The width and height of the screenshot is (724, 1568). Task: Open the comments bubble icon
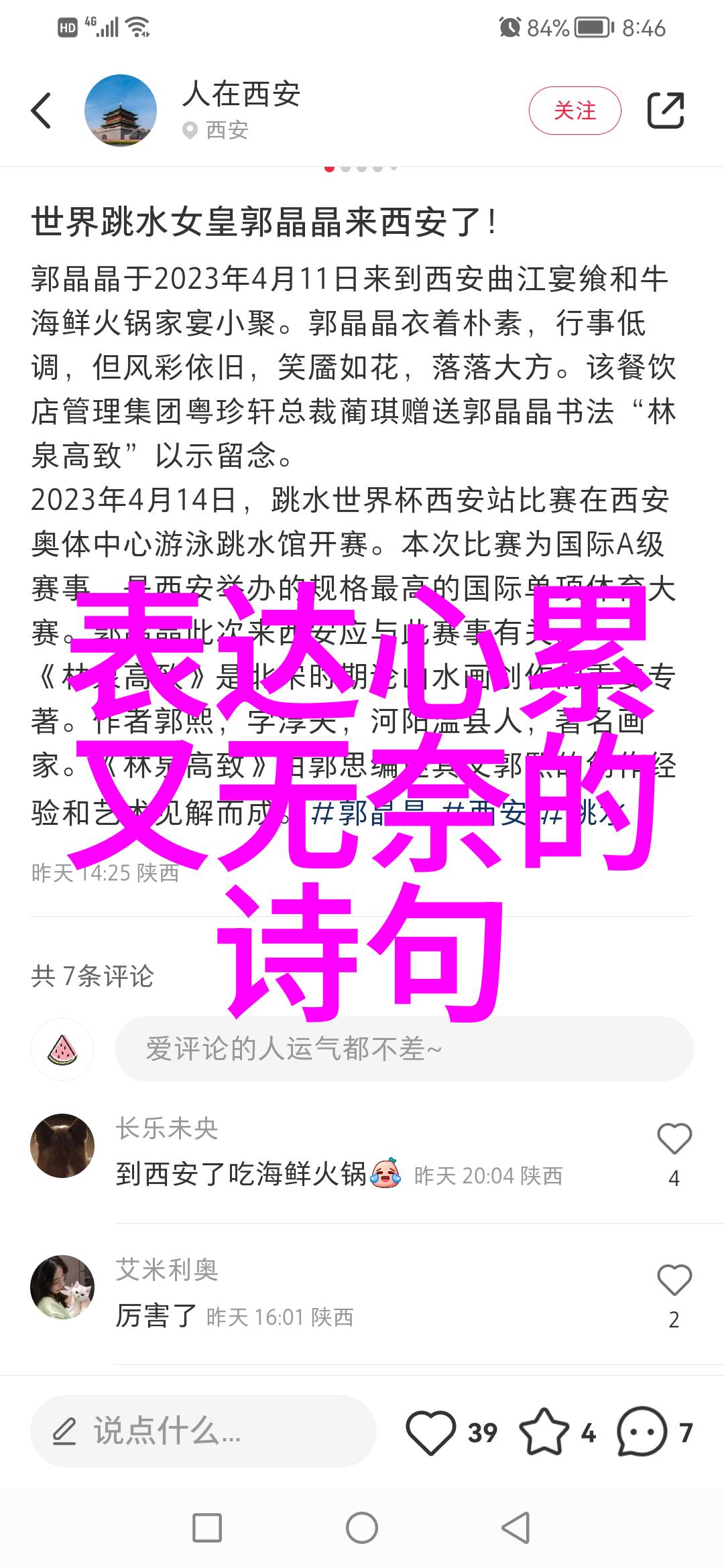642,1432
